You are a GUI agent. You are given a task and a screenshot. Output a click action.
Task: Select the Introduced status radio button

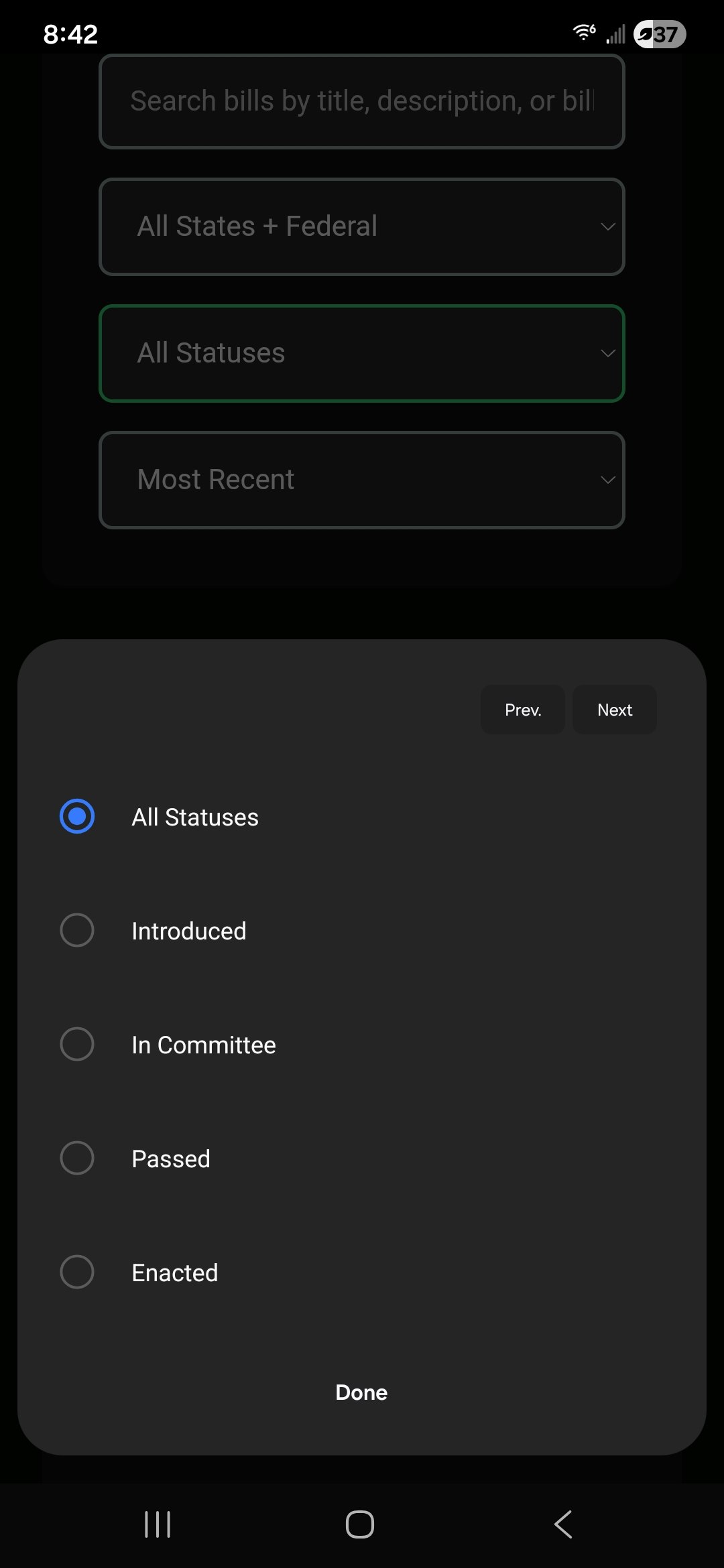[76, 930]
